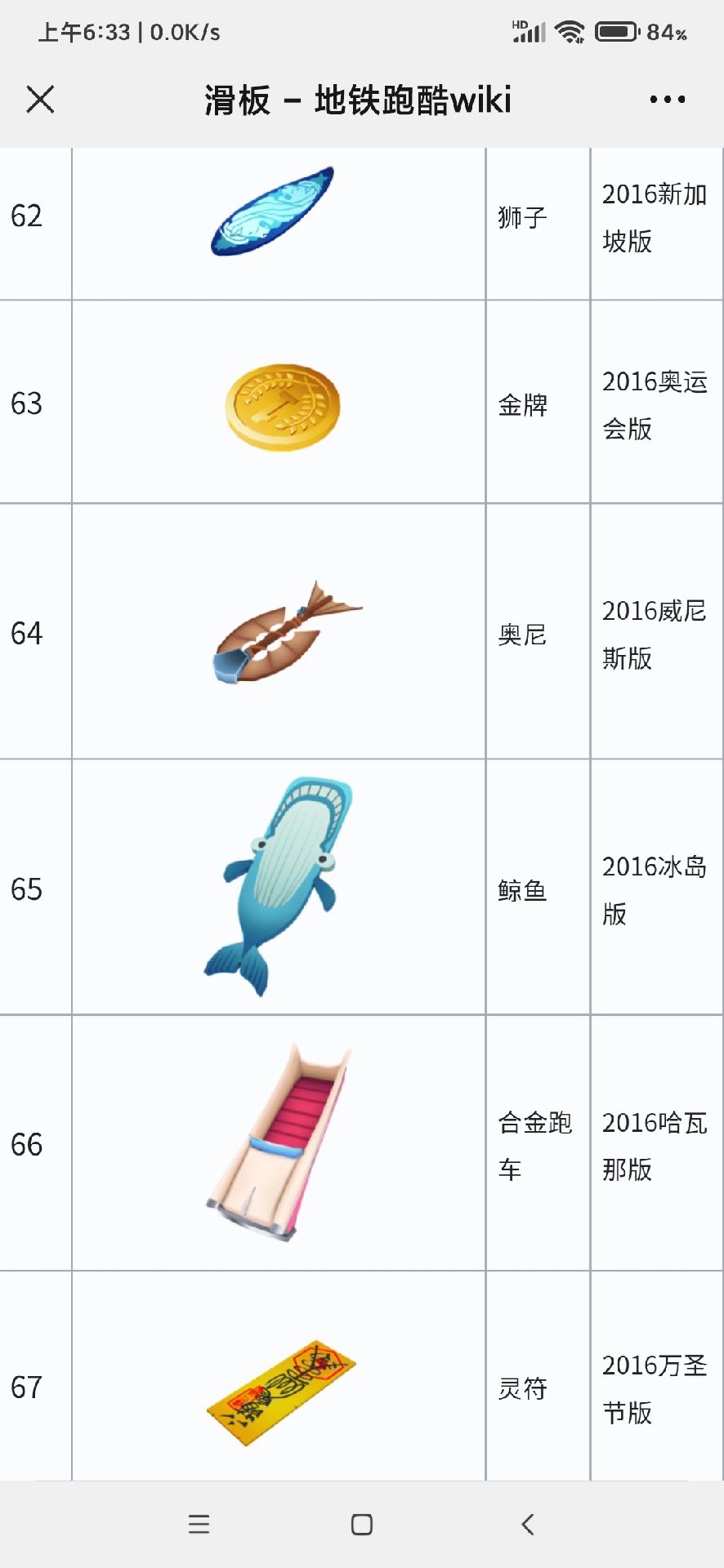The height and width of the screenshot is (1568, 724).
Task: Tap the back arrow in the navigation bar
Action: pos(525,1524)
